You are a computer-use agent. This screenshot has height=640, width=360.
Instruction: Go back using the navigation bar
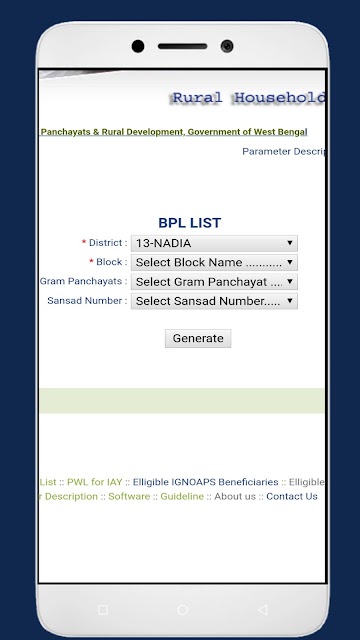[x=262, y=610]
